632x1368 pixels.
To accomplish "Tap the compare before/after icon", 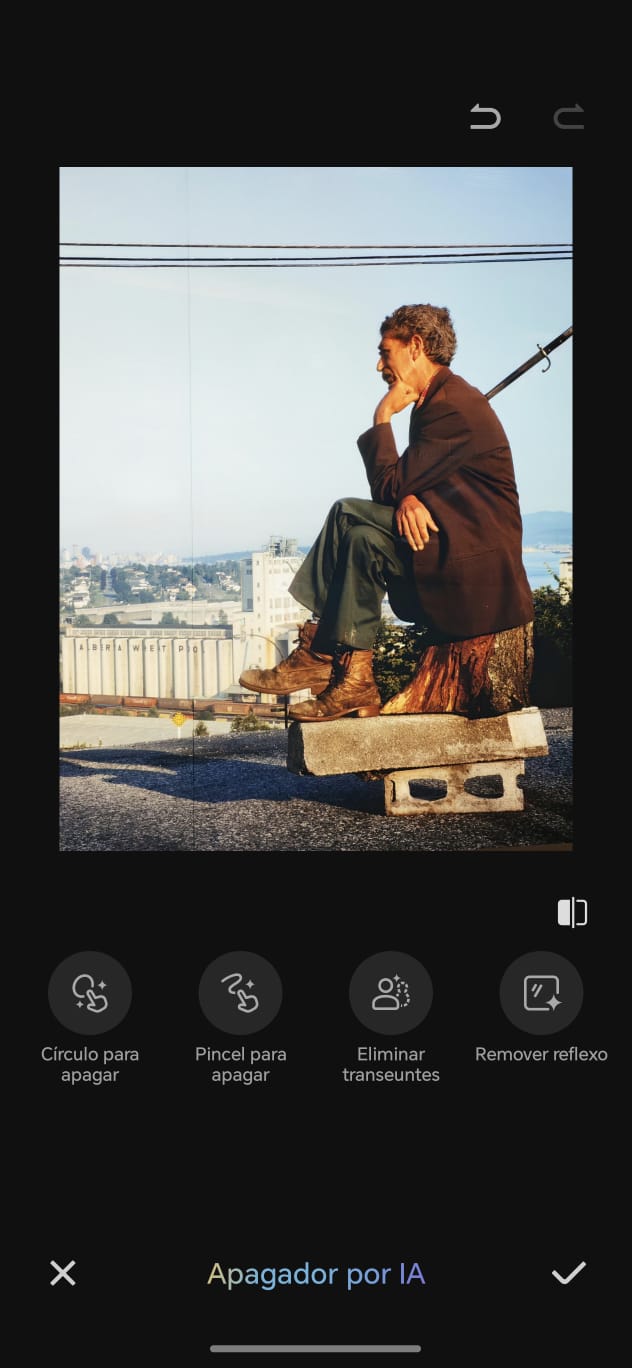I will click(x=572, y=912).
